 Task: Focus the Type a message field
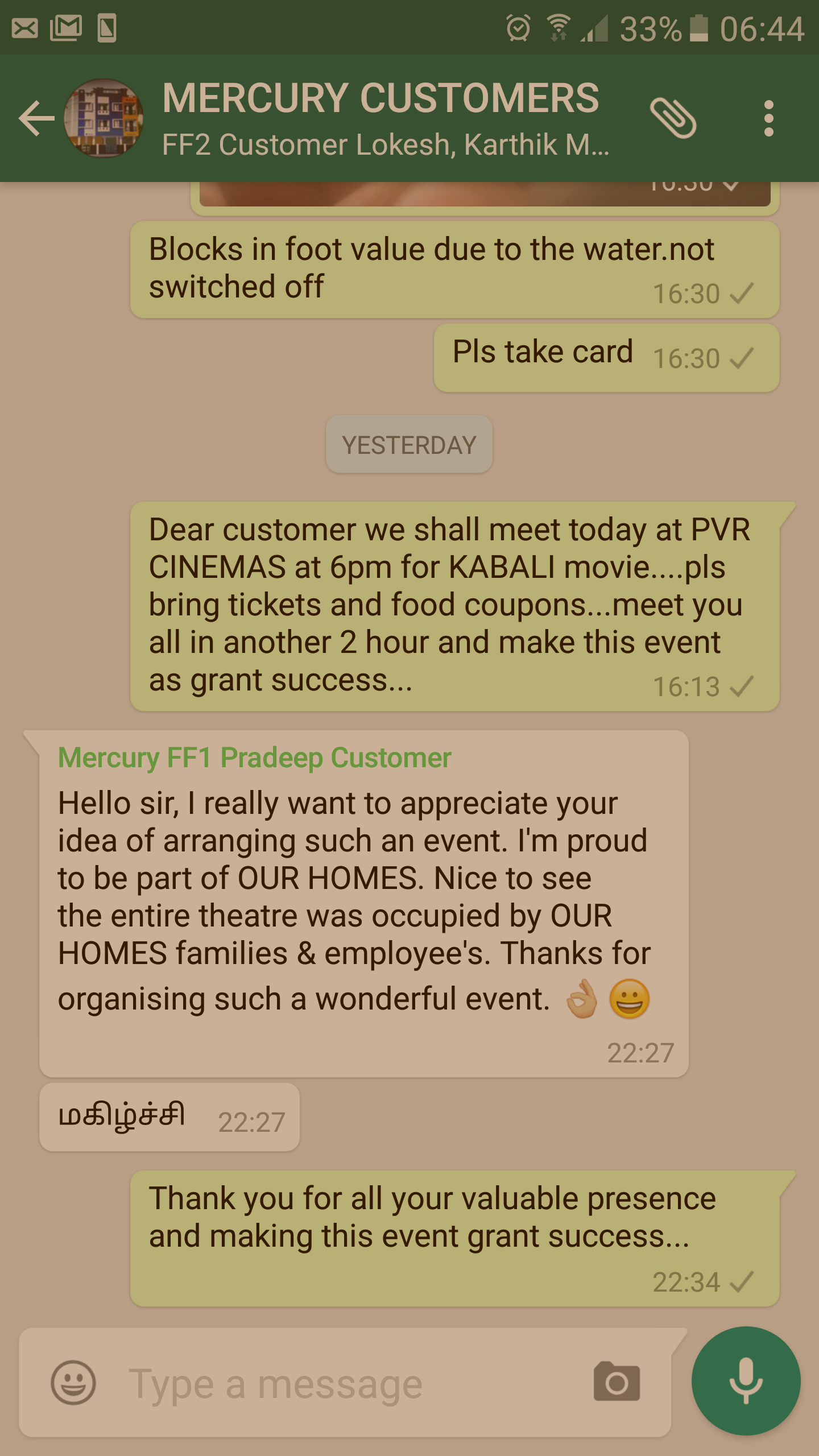point(341,1383)
